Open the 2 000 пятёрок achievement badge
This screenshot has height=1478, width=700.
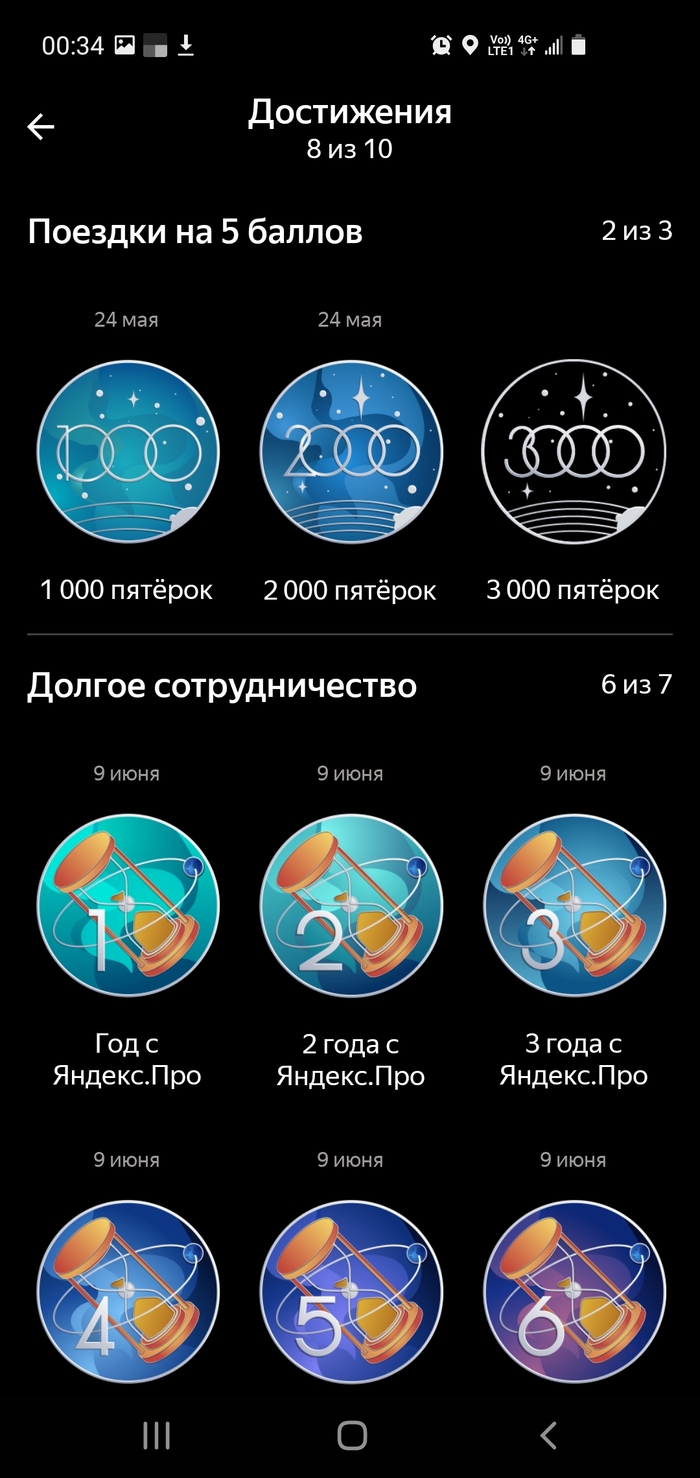point(350,452)
